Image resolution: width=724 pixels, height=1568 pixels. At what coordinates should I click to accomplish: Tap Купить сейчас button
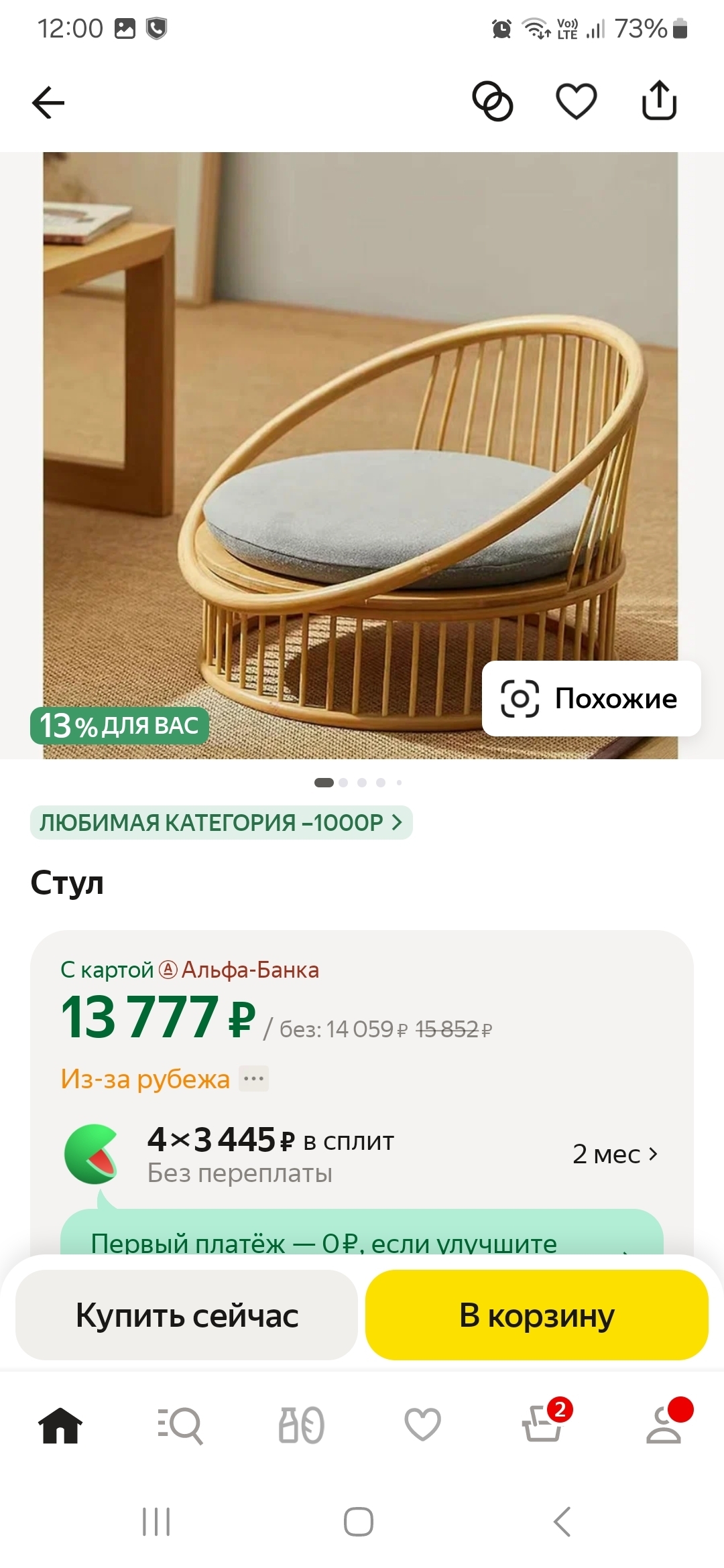click(186, 1315)
